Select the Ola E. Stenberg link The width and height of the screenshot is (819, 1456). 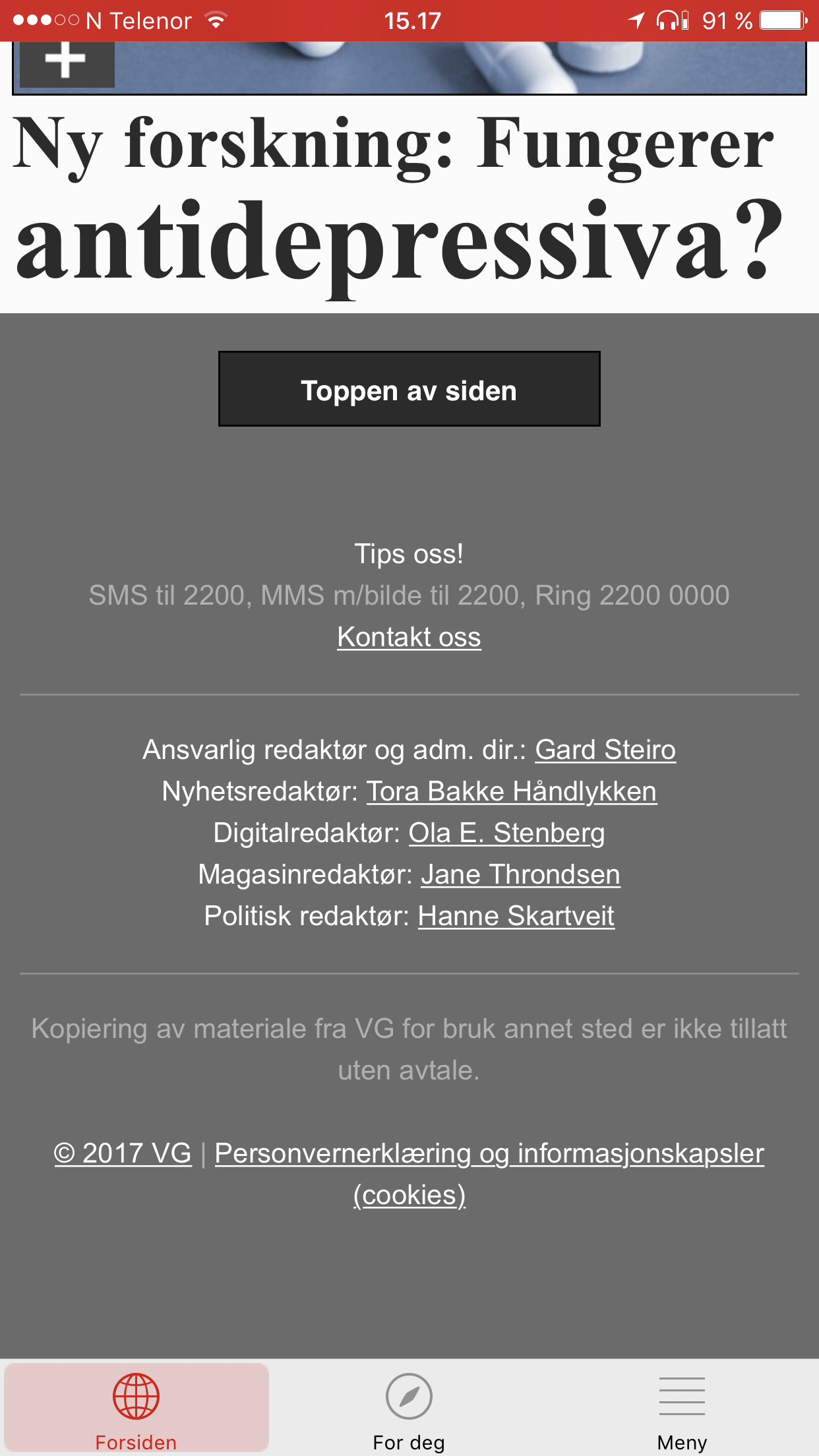tap(506, 833)
